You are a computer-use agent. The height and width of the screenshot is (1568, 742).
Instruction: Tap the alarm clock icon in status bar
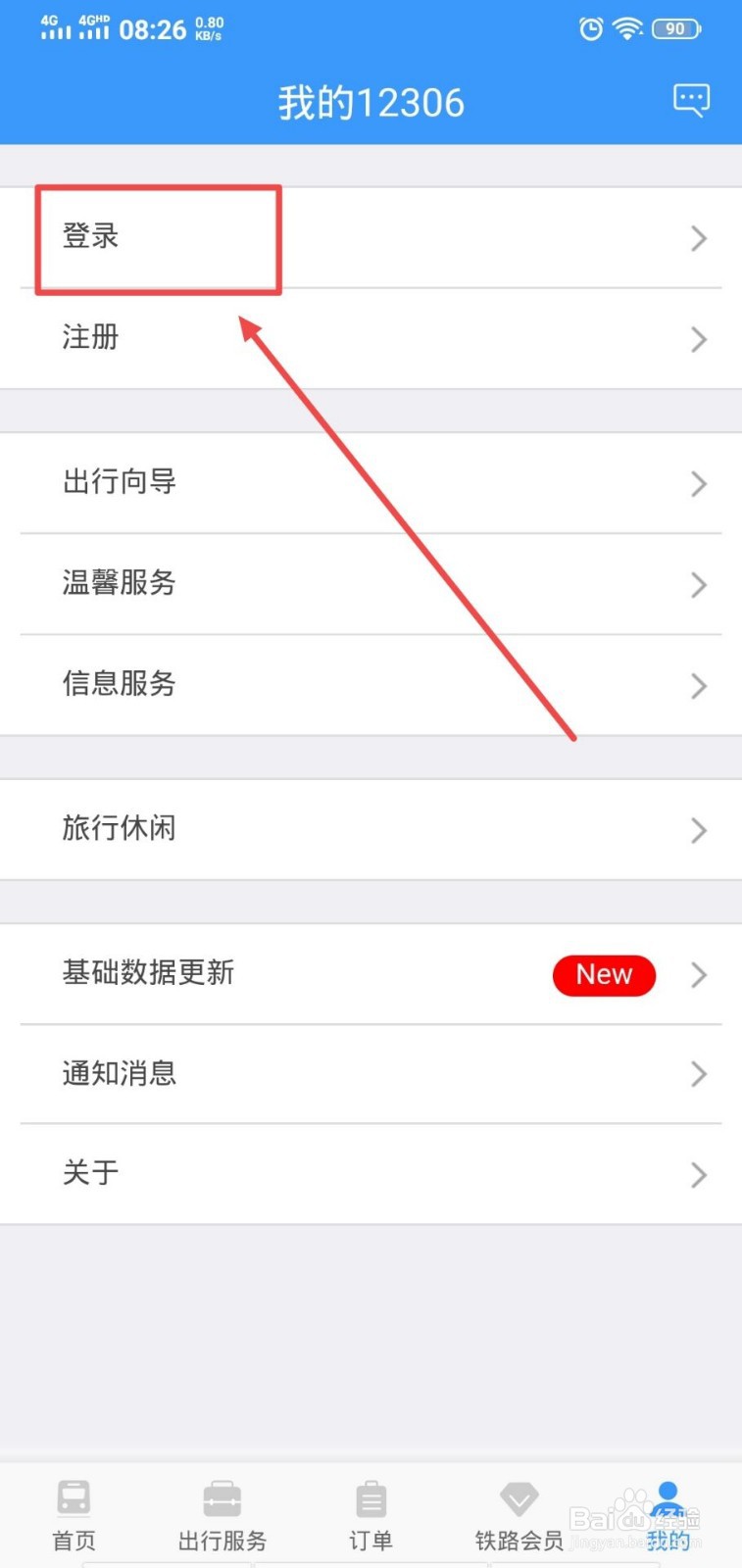tap(590, 29)
